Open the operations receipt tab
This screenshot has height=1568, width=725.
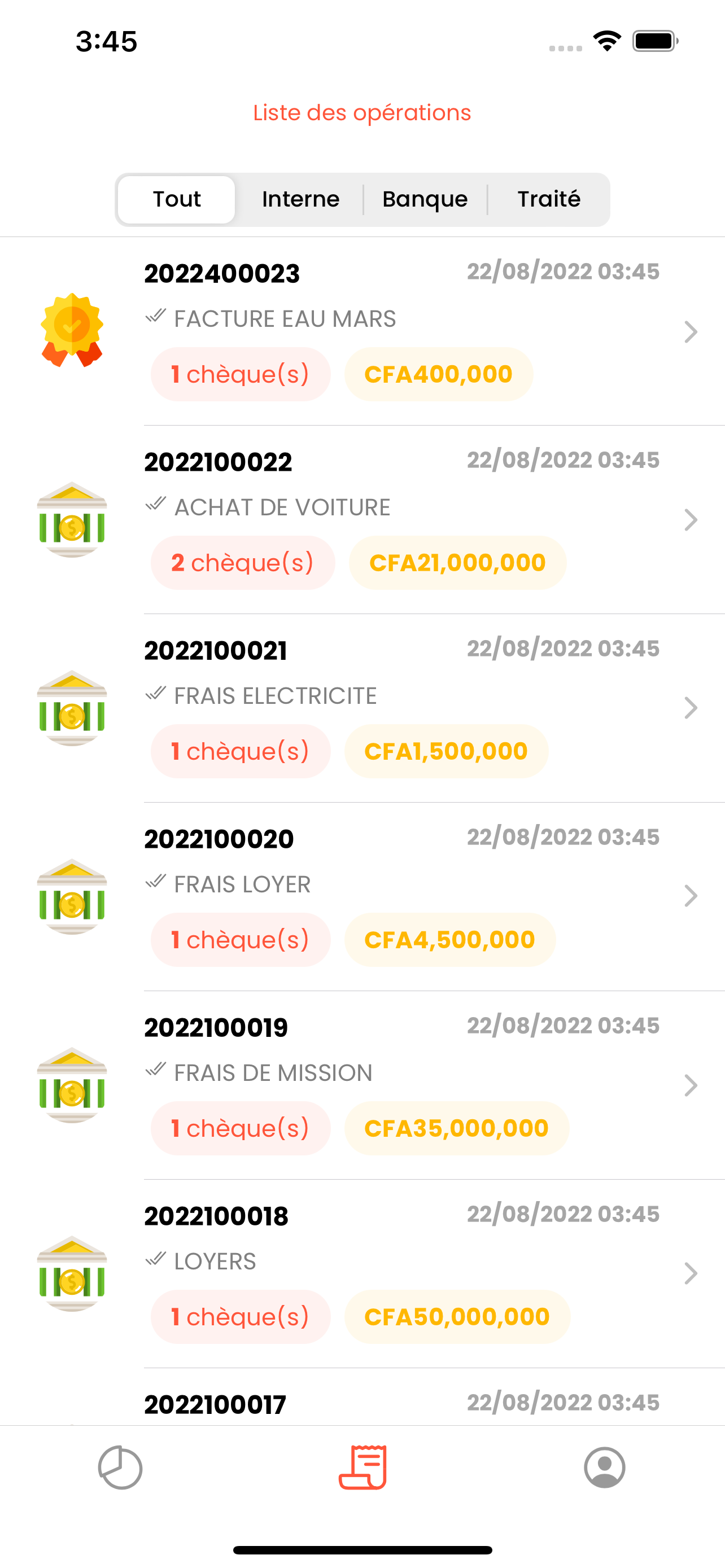click(363, 1468)
